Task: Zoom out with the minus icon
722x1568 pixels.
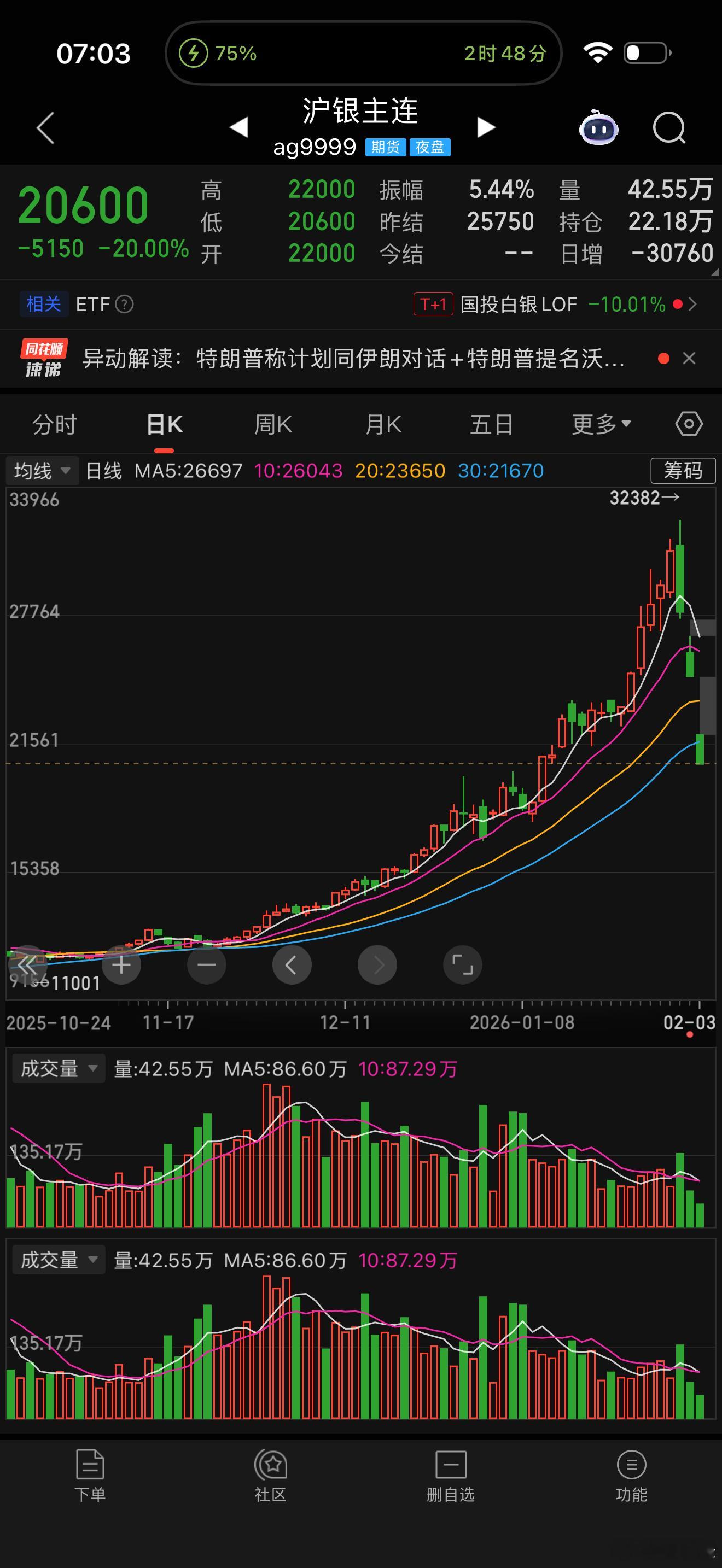Action: click(x=206, y=965)
